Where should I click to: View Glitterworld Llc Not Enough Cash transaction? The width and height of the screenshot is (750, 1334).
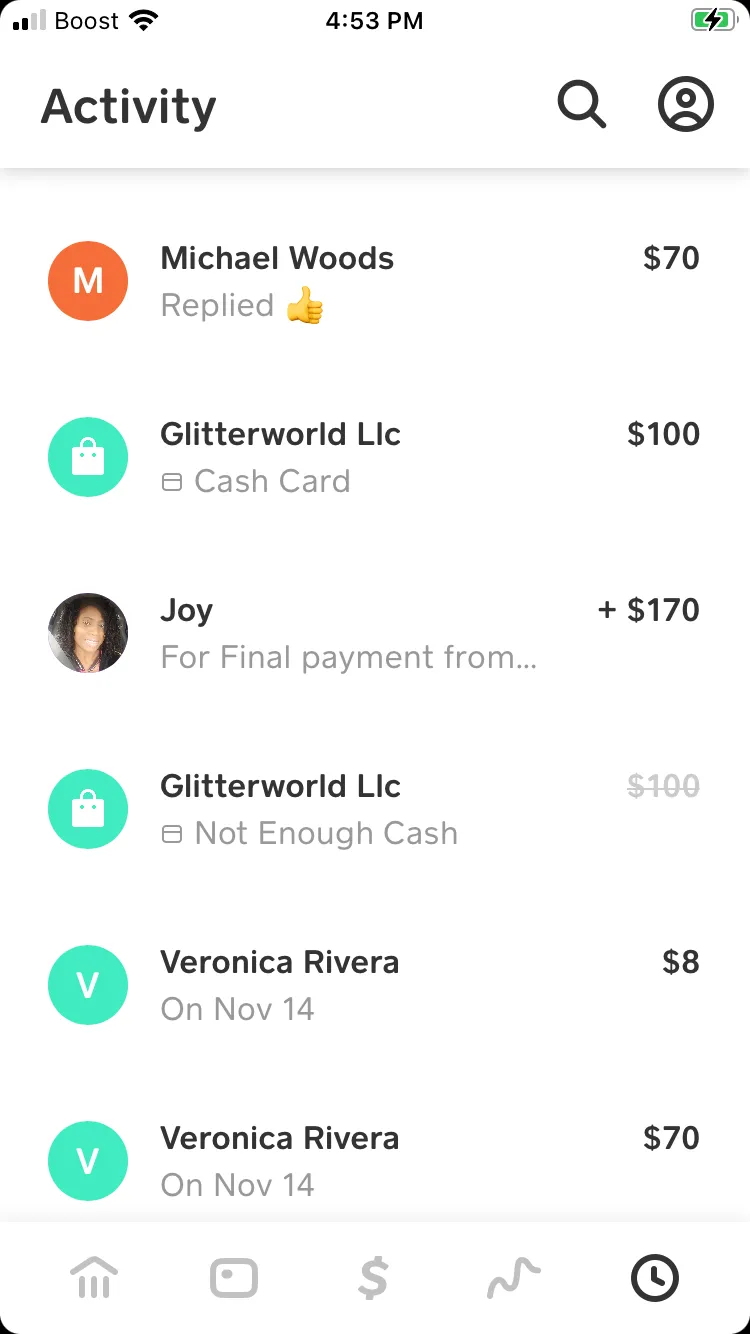(375, 810)
